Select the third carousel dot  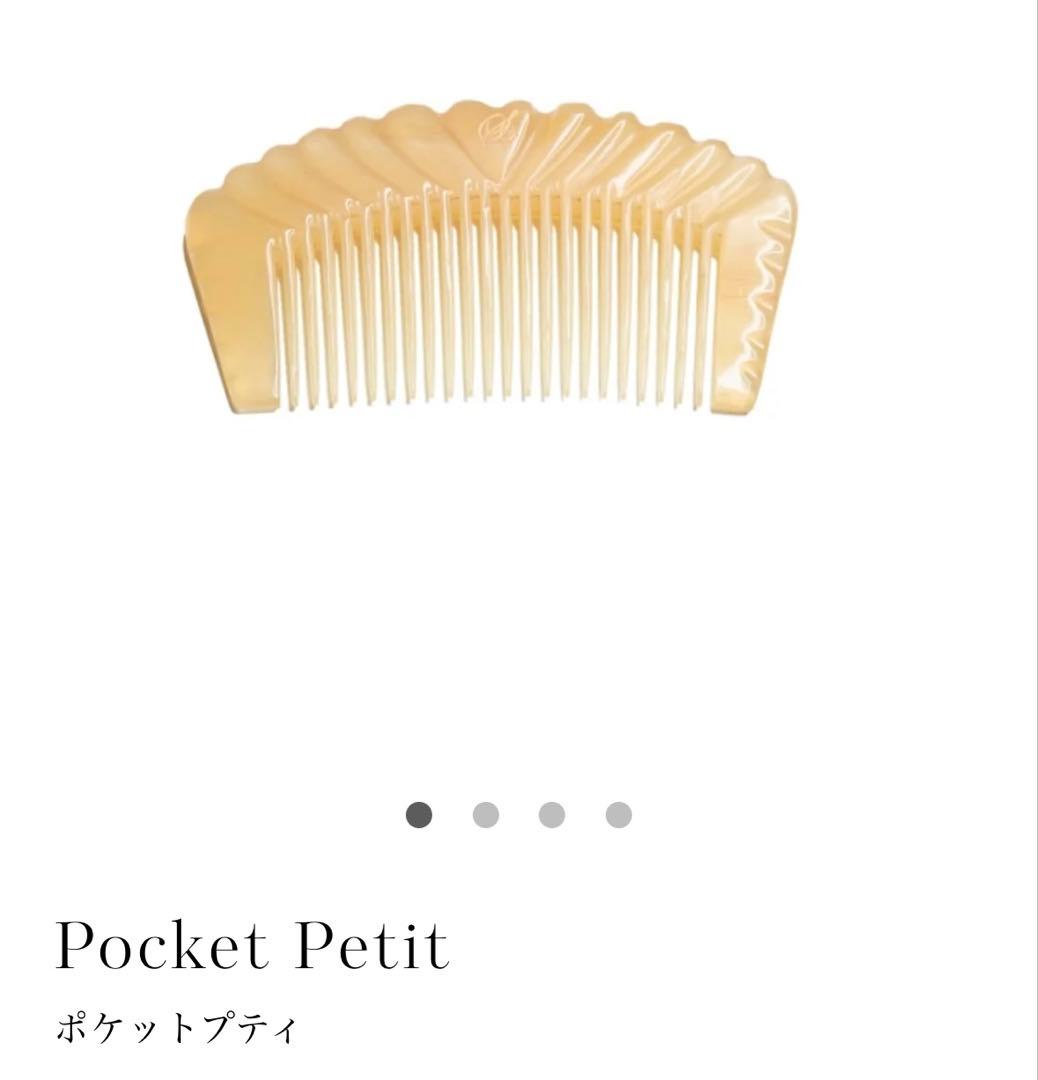pos(552,815)
